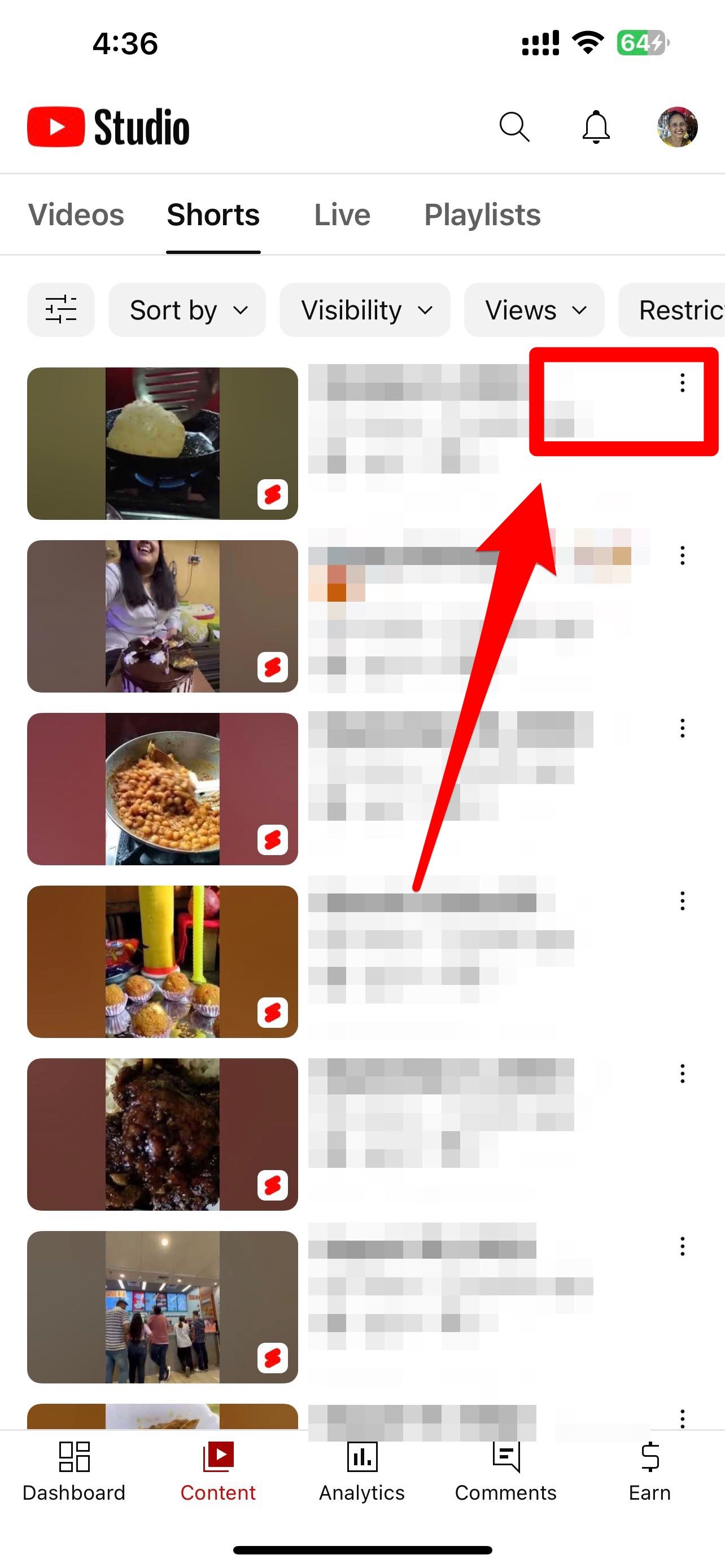This screenshot has width=725, height=1568.
Task: Open the chocolate cake short
Action: tap(163, 616)
